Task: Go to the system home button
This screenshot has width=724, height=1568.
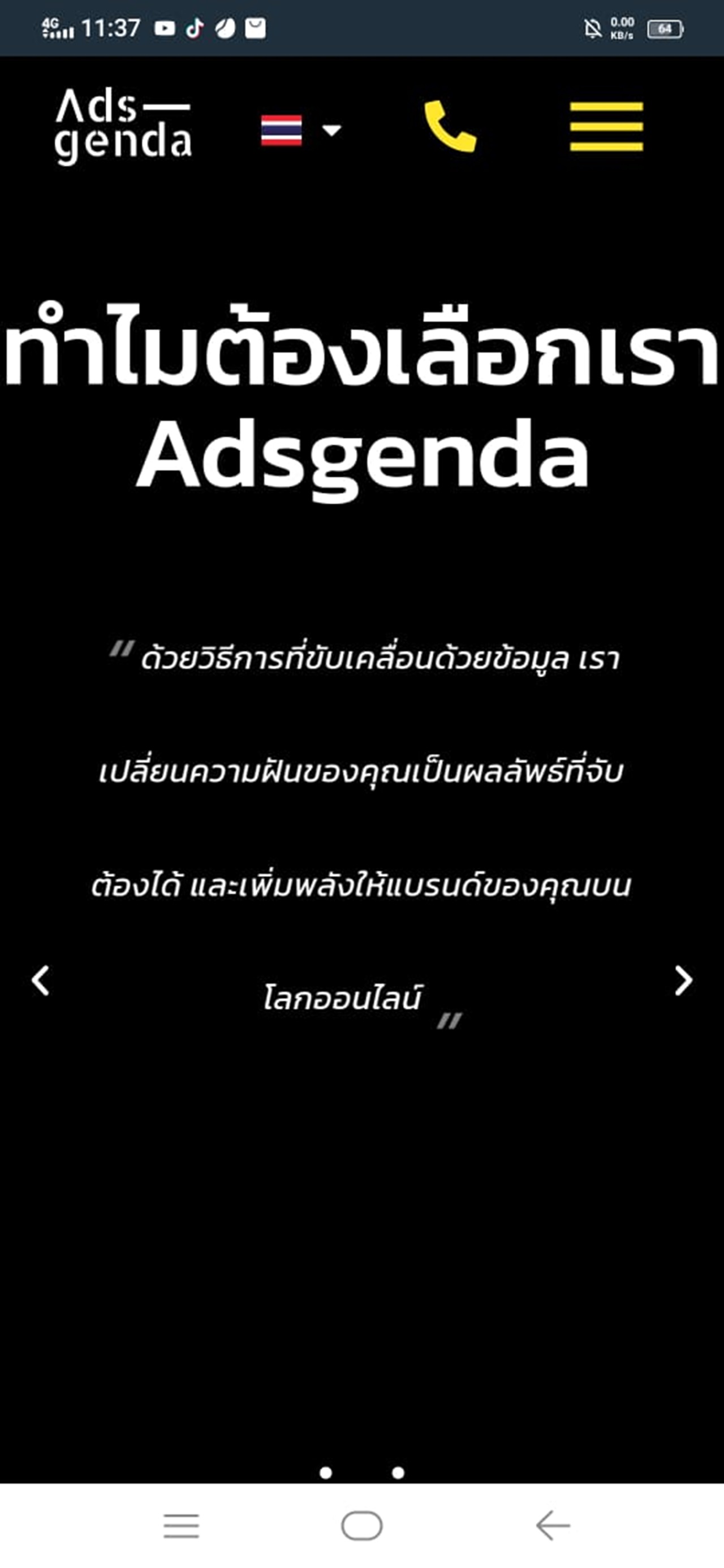Action: point(361,1526)
